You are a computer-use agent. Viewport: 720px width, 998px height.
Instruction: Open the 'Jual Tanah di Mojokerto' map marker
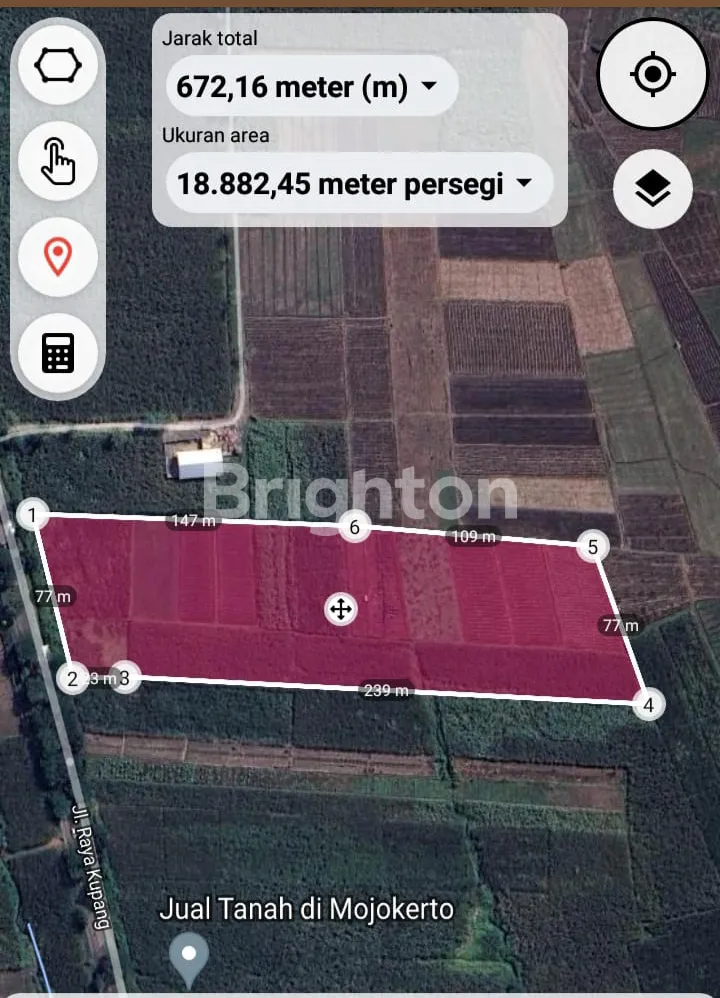tap(188, 958)
